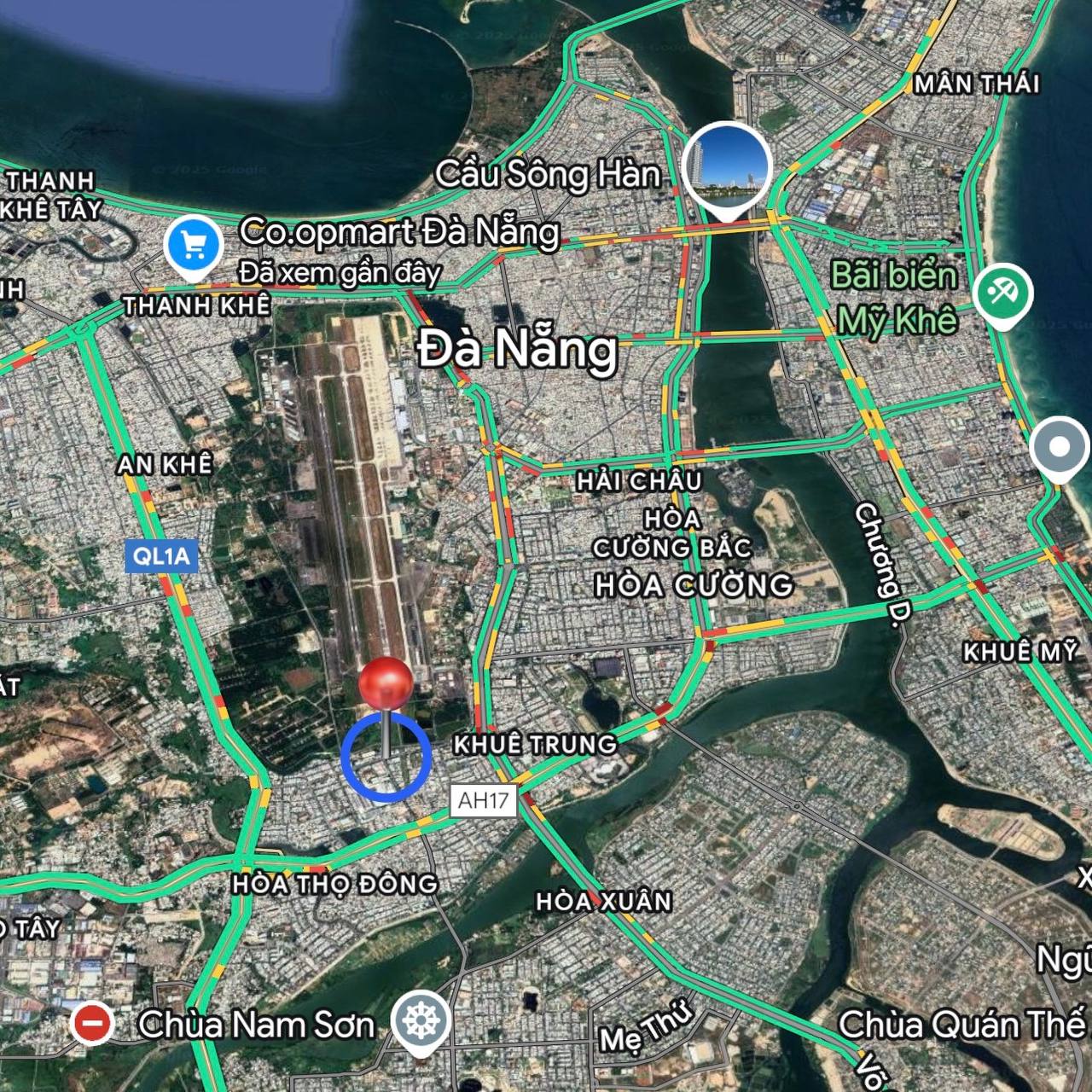This screenshot has width=1092, height=1092.
Task: Tap the Cầu Sông Hàn photo marker
Action: (x=728, y=167)
